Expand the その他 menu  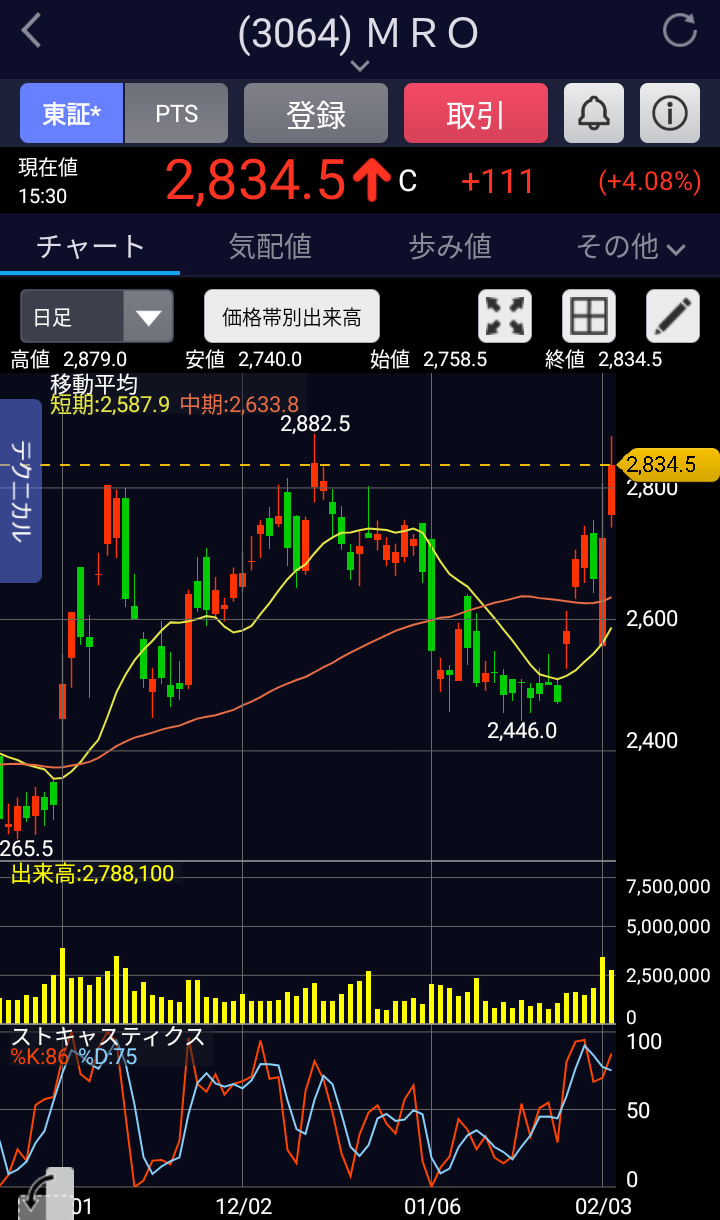point(630,246)
